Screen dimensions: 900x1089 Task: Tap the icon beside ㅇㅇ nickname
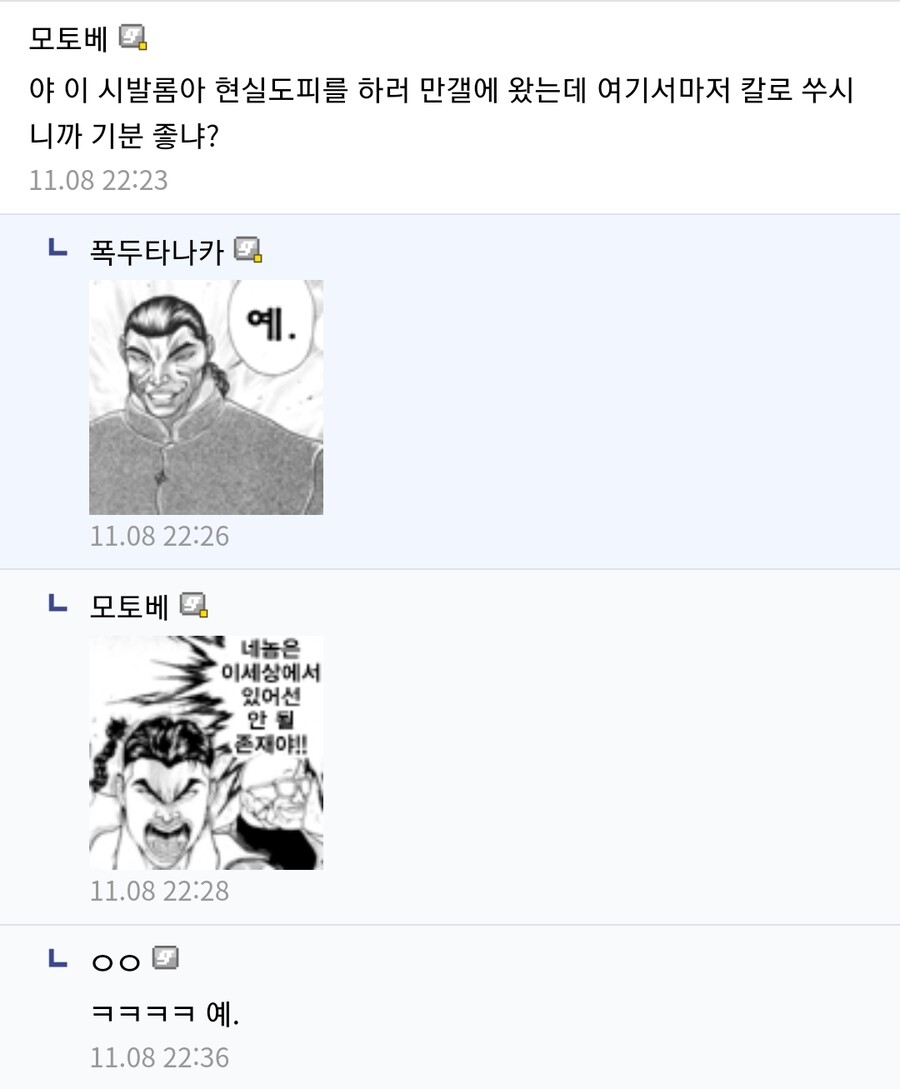[x=165, y=959]
